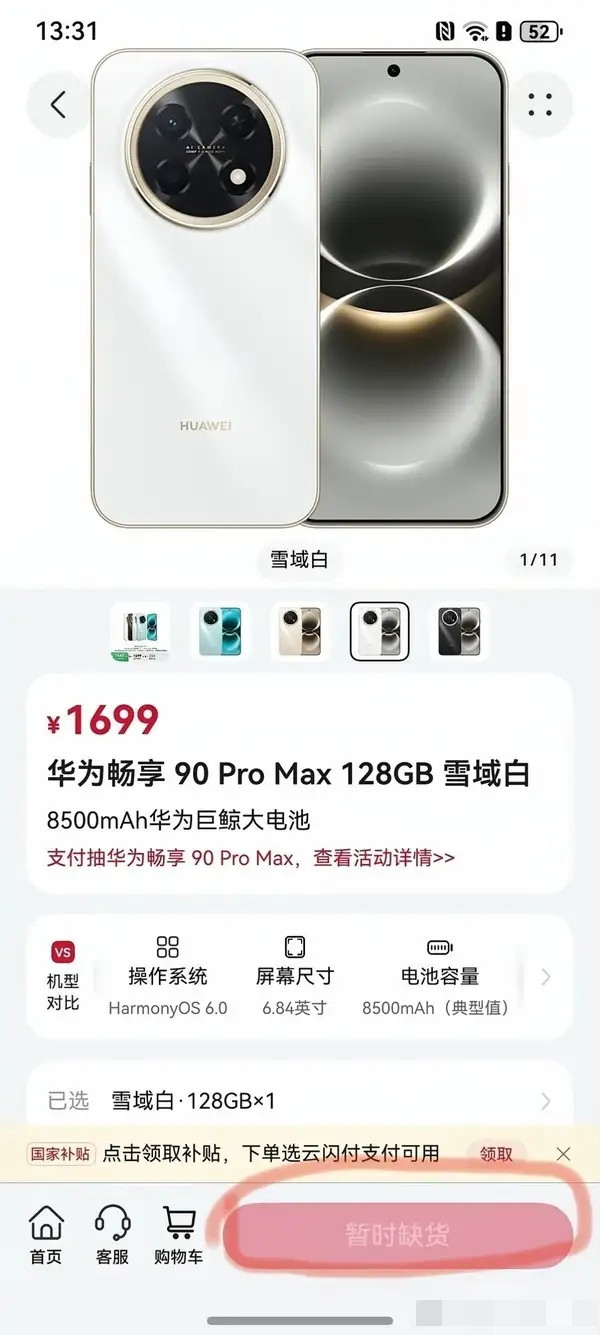Image resolution: width=600 pixels, height=1335 pixels.
Task: Dismiss the 国家补贴 subsidy banner
Action: [563, 1153]
